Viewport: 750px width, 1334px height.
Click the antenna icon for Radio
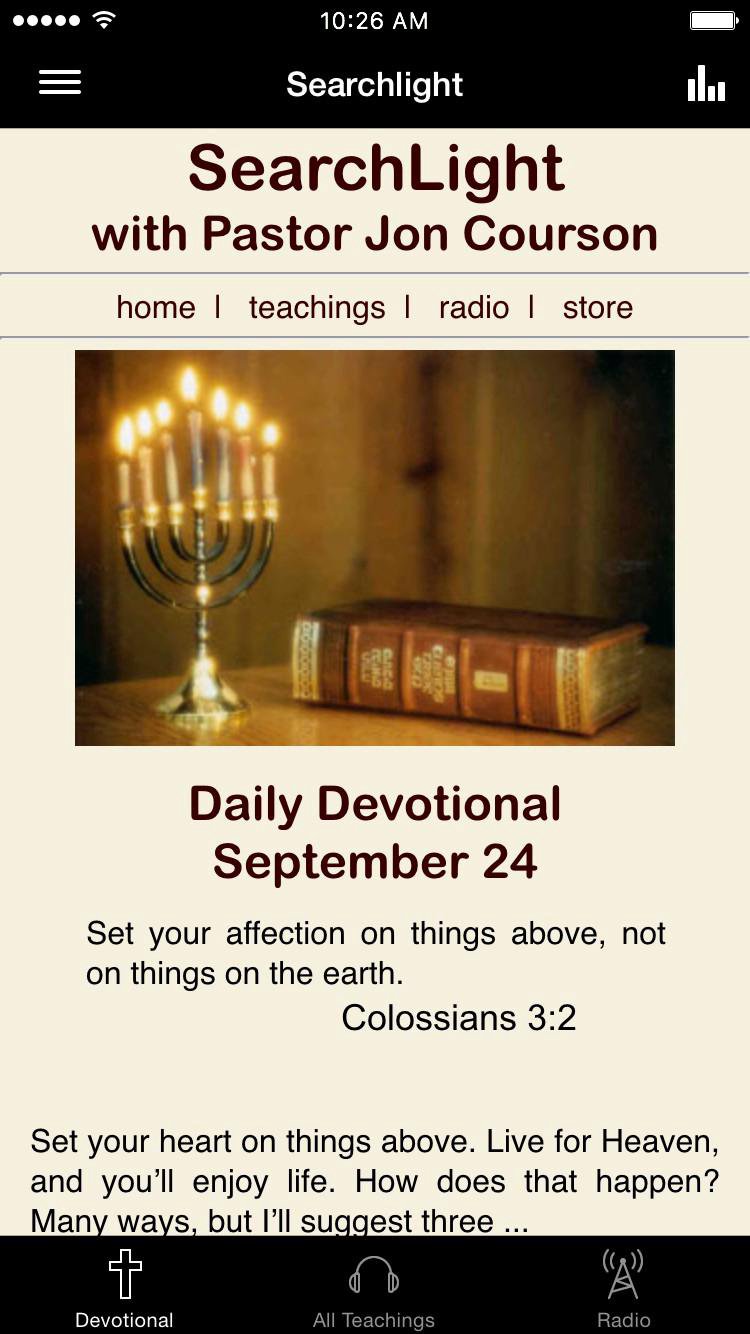tap(623, 1270)
